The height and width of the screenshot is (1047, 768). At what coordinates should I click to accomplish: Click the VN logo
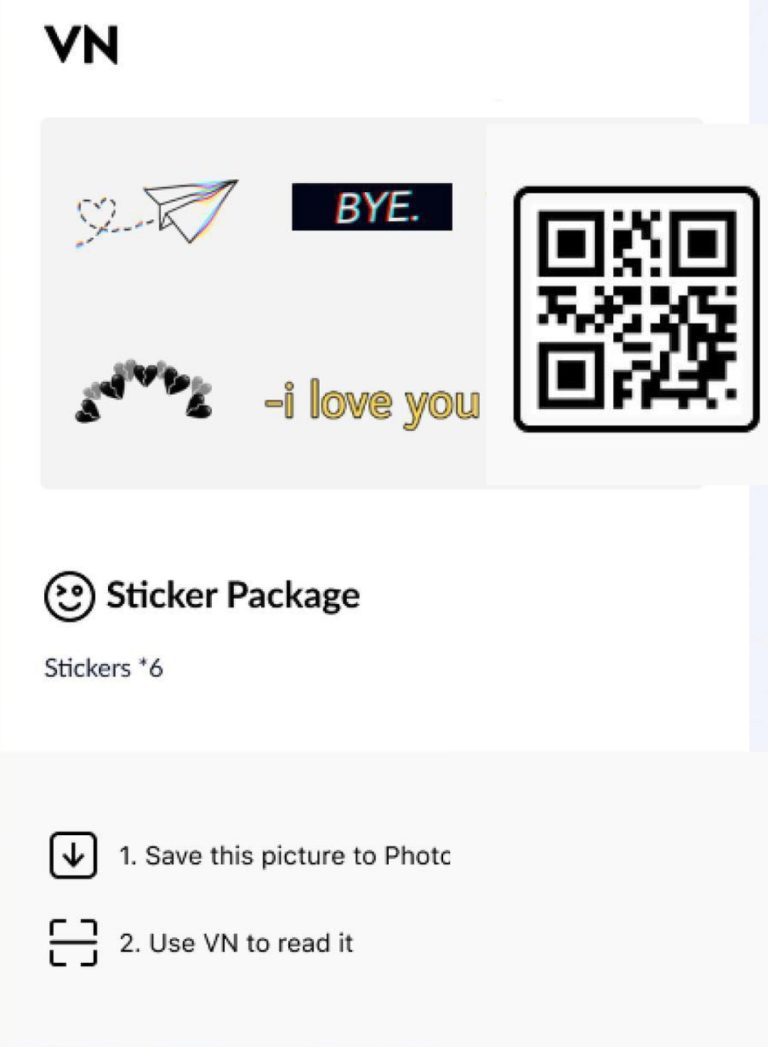[x=82, y=44]
